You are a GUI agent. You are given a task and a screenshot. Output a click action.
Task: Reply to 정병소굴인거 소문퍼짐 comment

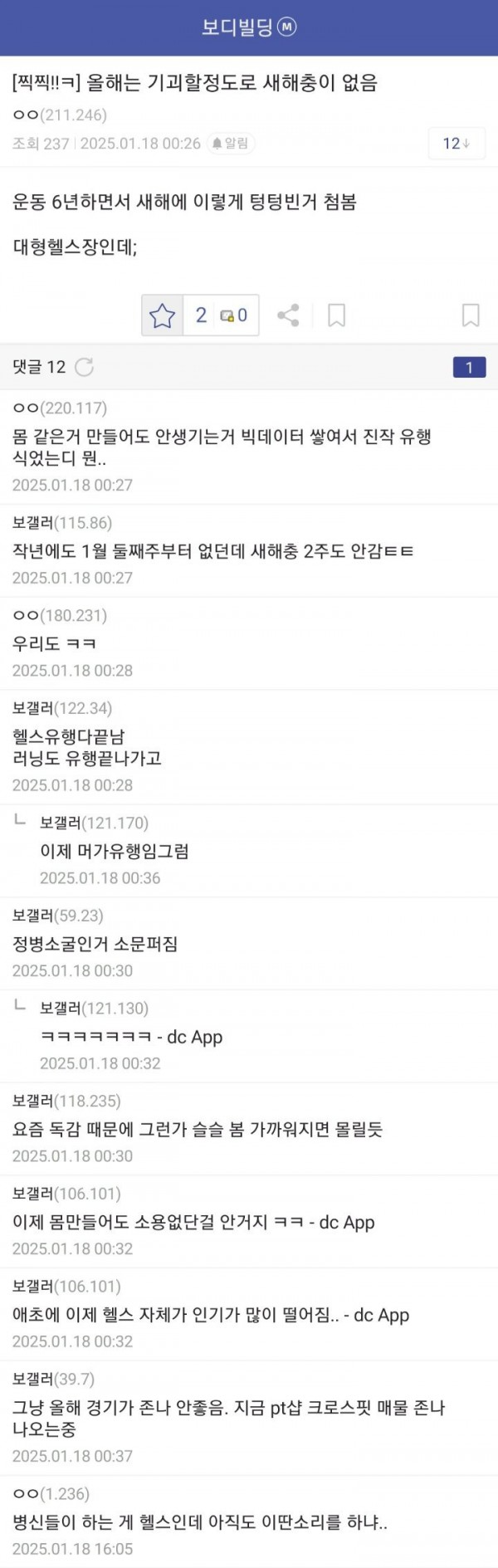[x=95, y=944]
